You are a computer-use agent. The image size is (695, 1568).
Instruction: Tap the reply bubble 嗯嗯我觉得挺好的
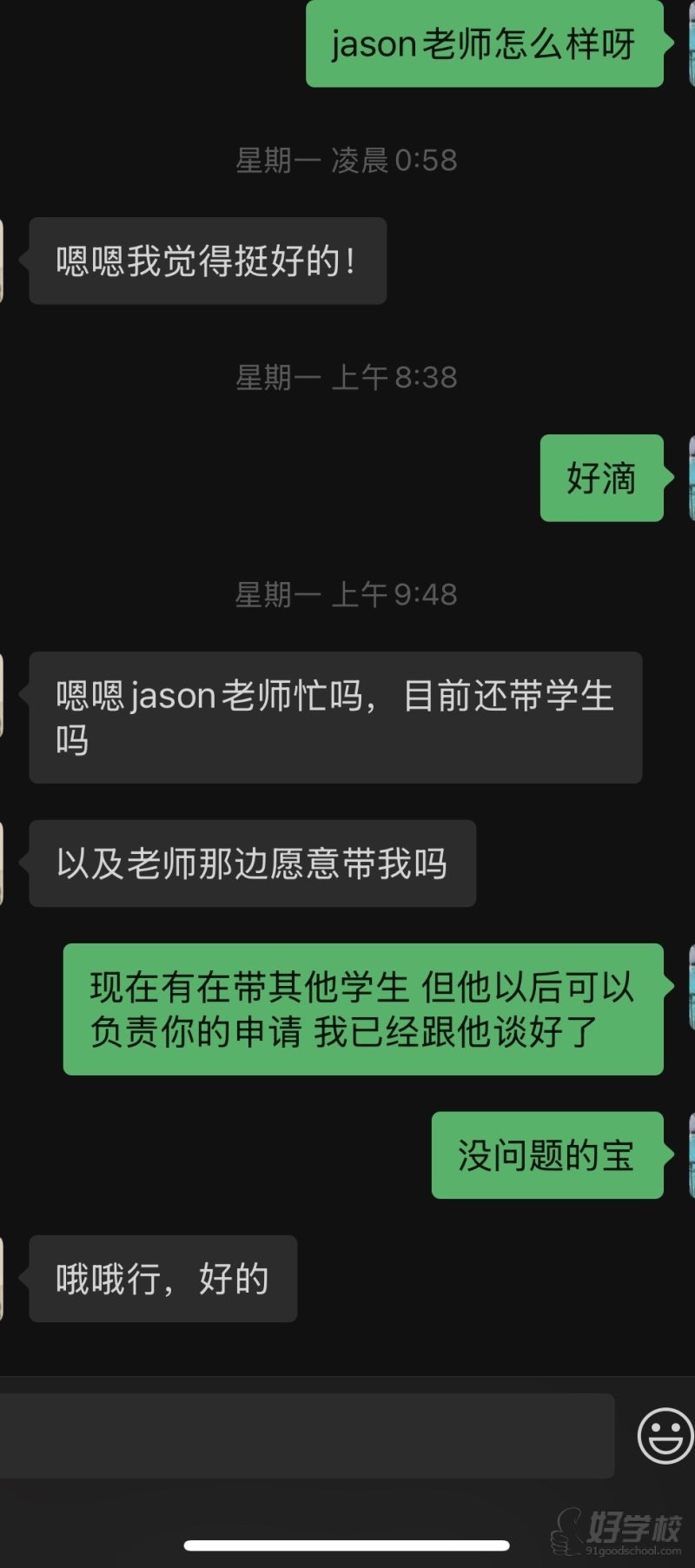[207, 258]
